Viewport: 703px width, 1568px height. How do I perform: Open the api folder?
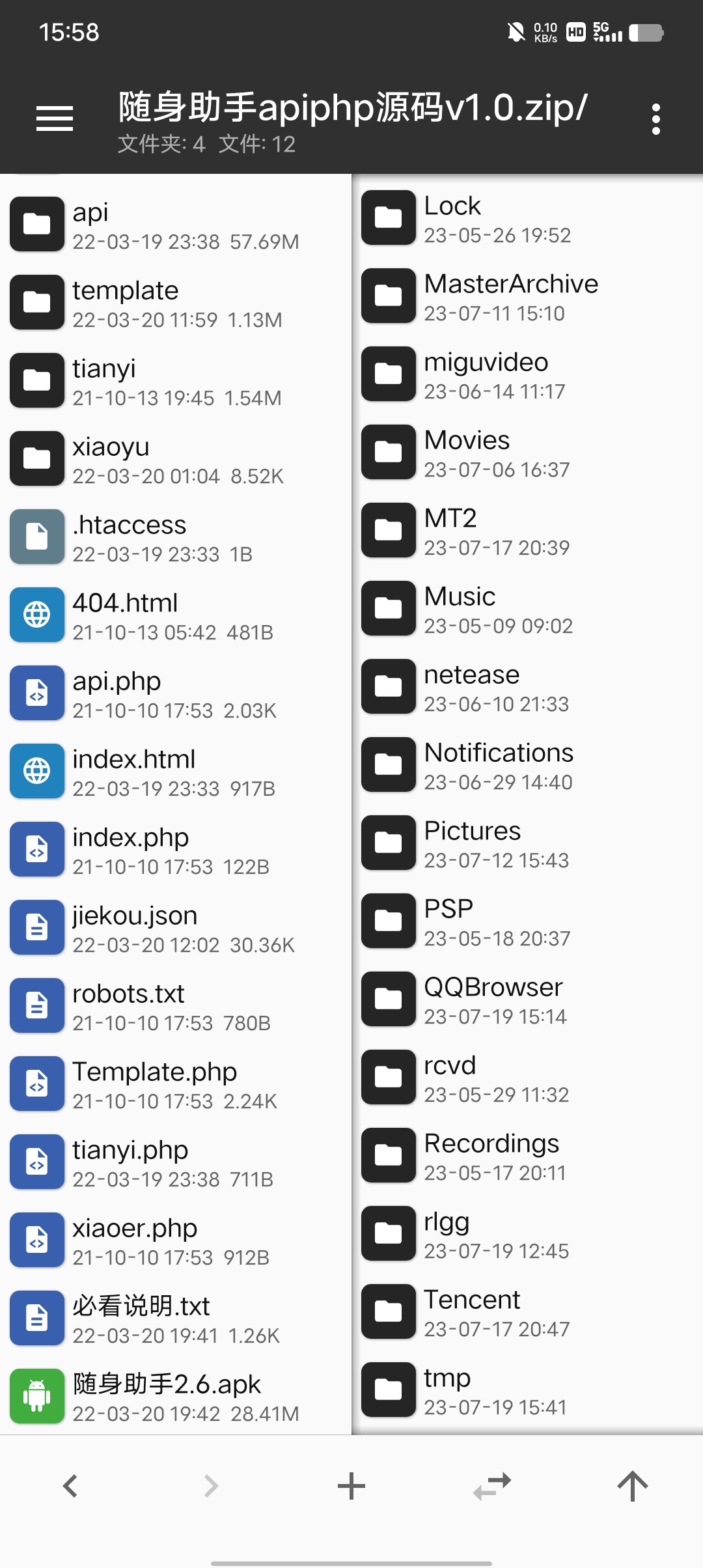[x=176, y=225]
